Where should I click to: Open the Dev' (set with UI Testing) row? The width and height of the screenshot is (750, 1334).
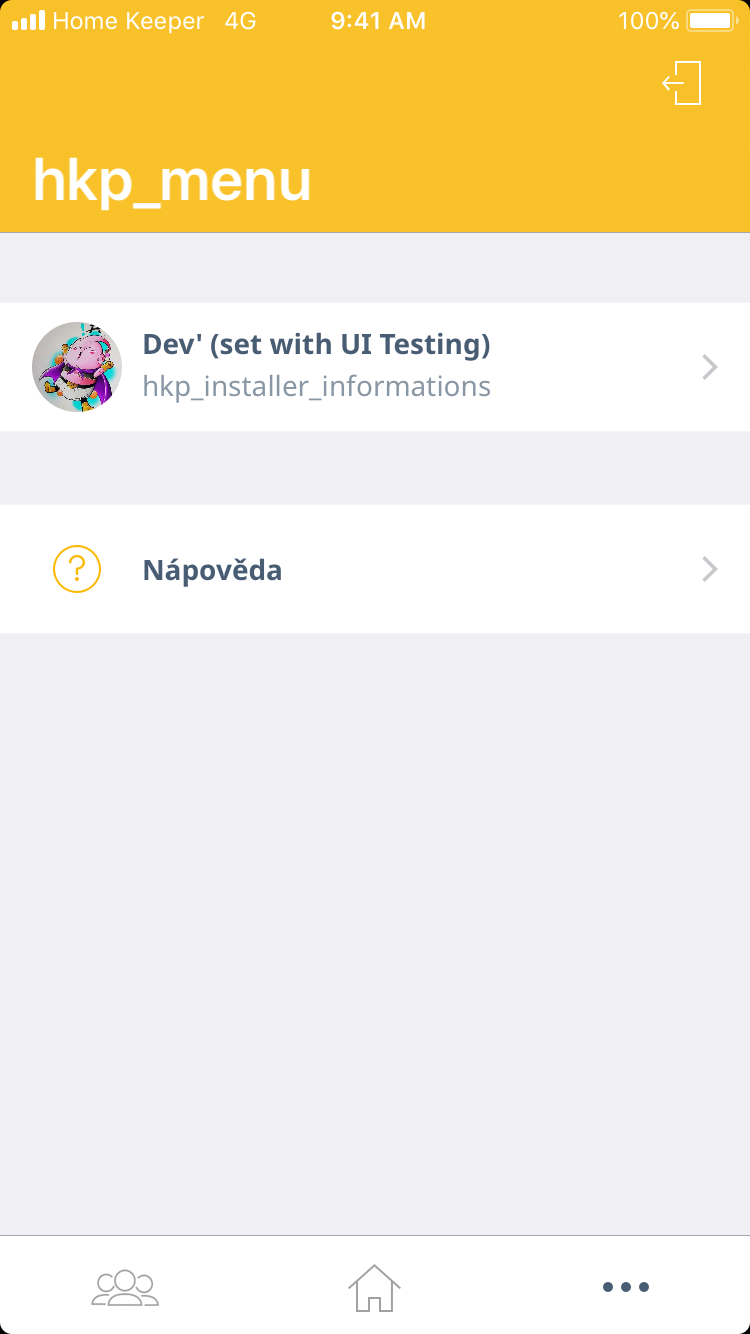(375, 367)
